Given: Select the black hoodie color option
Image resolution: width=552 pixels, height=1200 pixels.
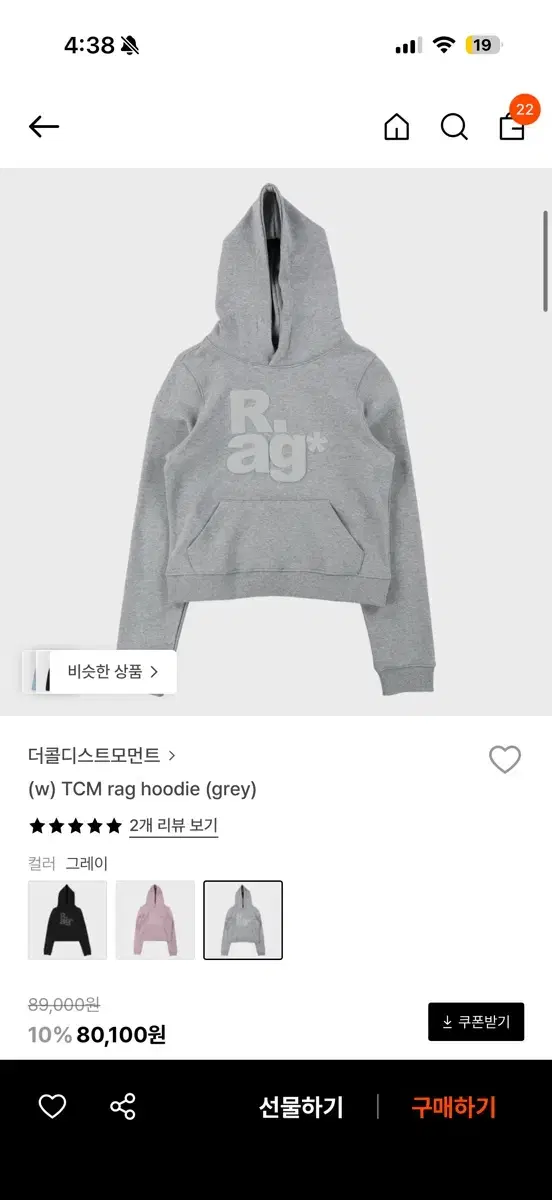Looking at the screenshot, I should [x=67, y=920].
